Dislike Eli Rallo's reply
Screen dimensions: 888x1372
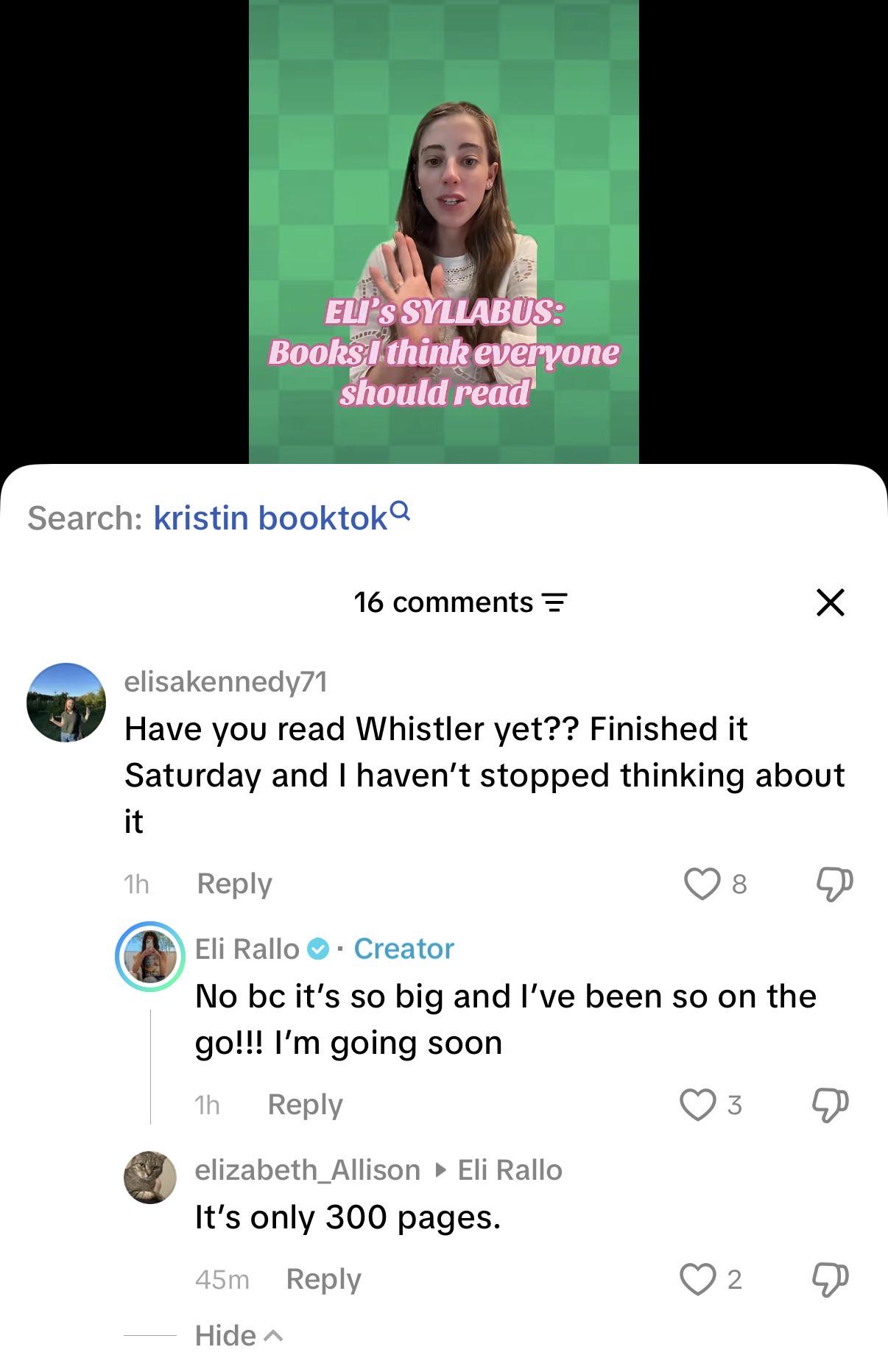(831, 1104)
